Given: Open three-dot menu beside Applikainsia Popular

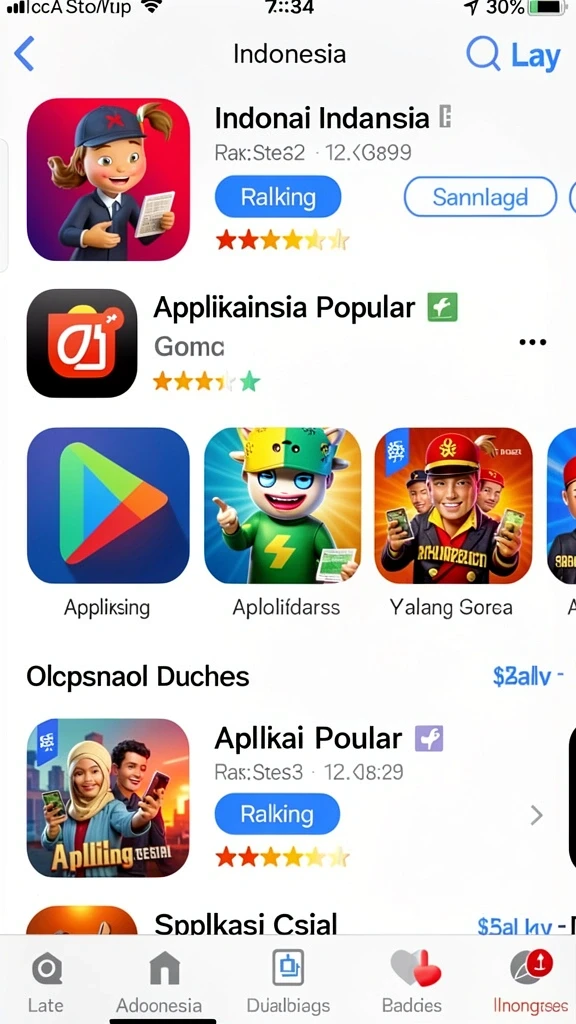Looking at the screenshot, I should click(532, 342).
